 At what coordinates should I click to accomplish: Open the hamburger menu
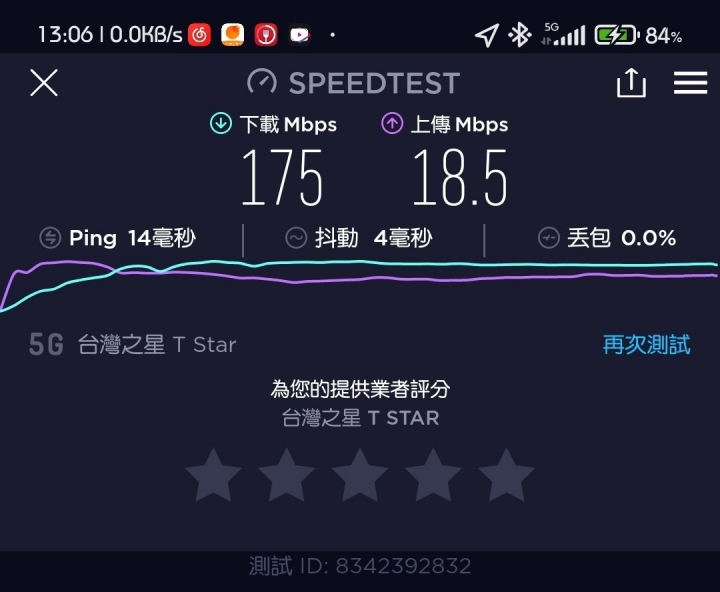690,83
